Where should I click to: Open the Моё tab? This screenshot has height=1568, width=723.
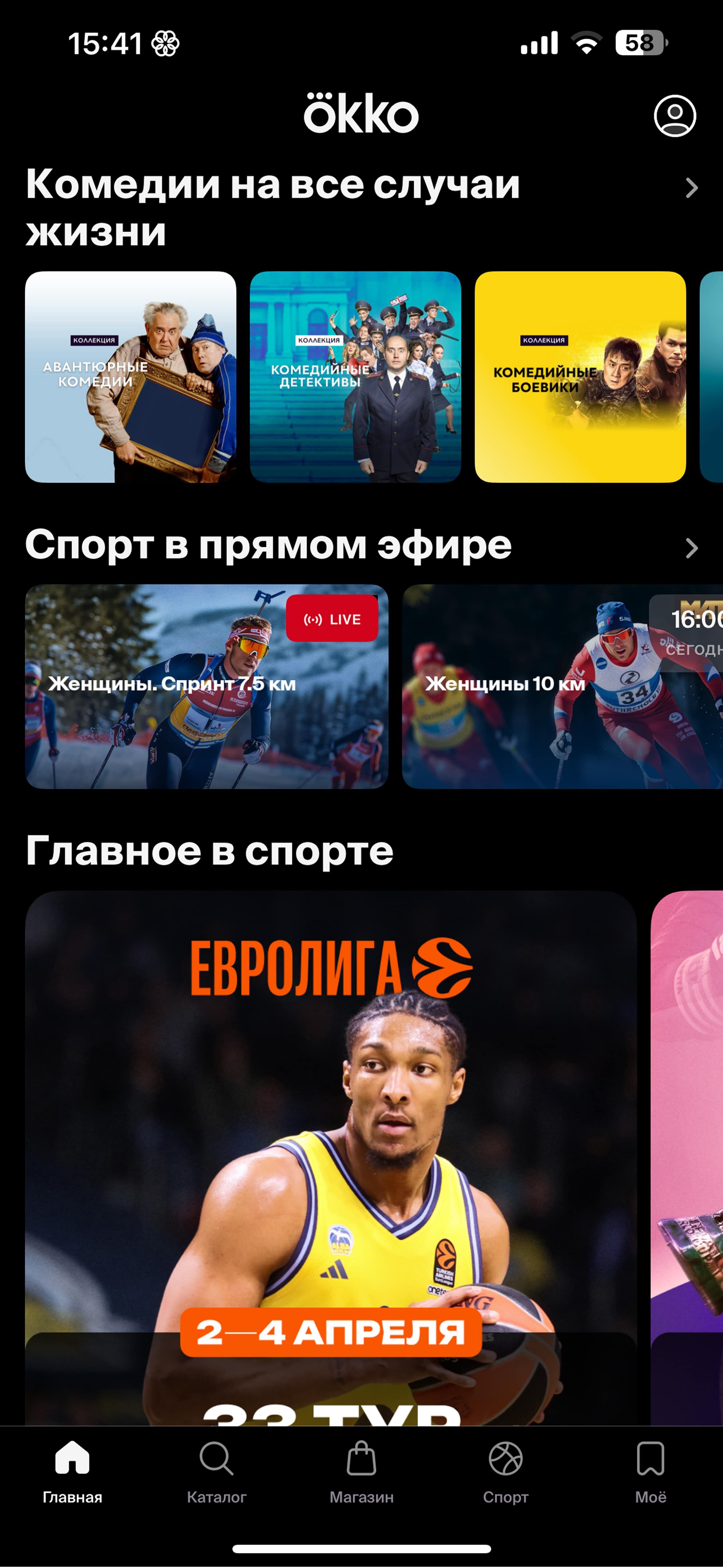[650, 1472]
